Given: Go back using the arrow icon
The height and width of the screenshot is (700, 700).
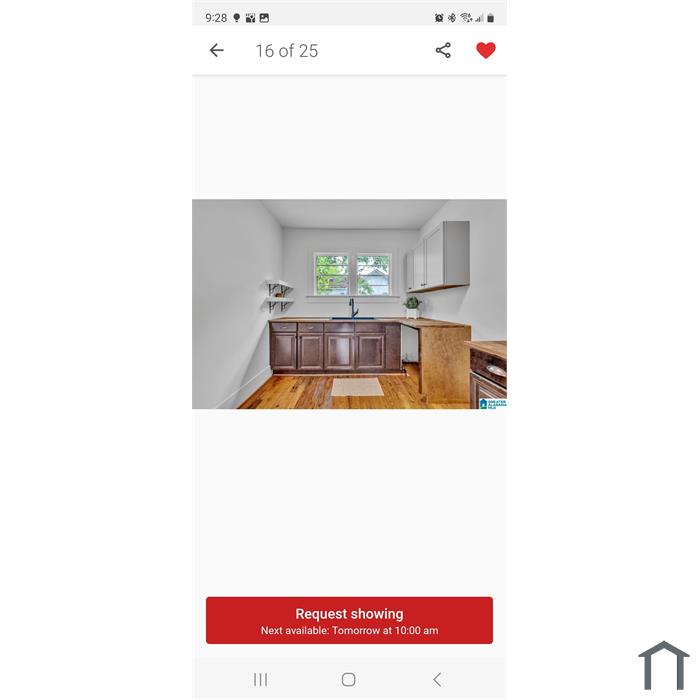Looking at the screenshot, I should coord(216,51).
